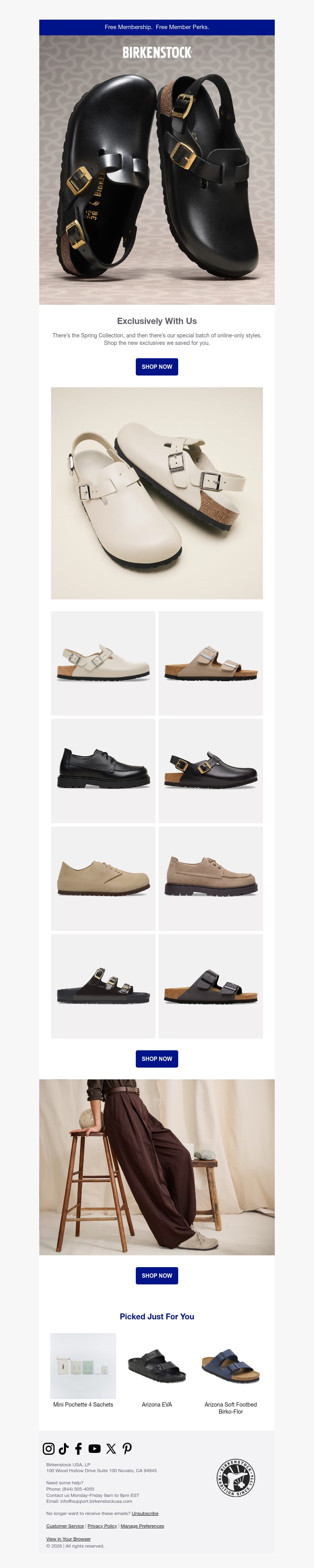
Task: Tap Shop Now under Exclusively With Us
Action: click(156, 366)
